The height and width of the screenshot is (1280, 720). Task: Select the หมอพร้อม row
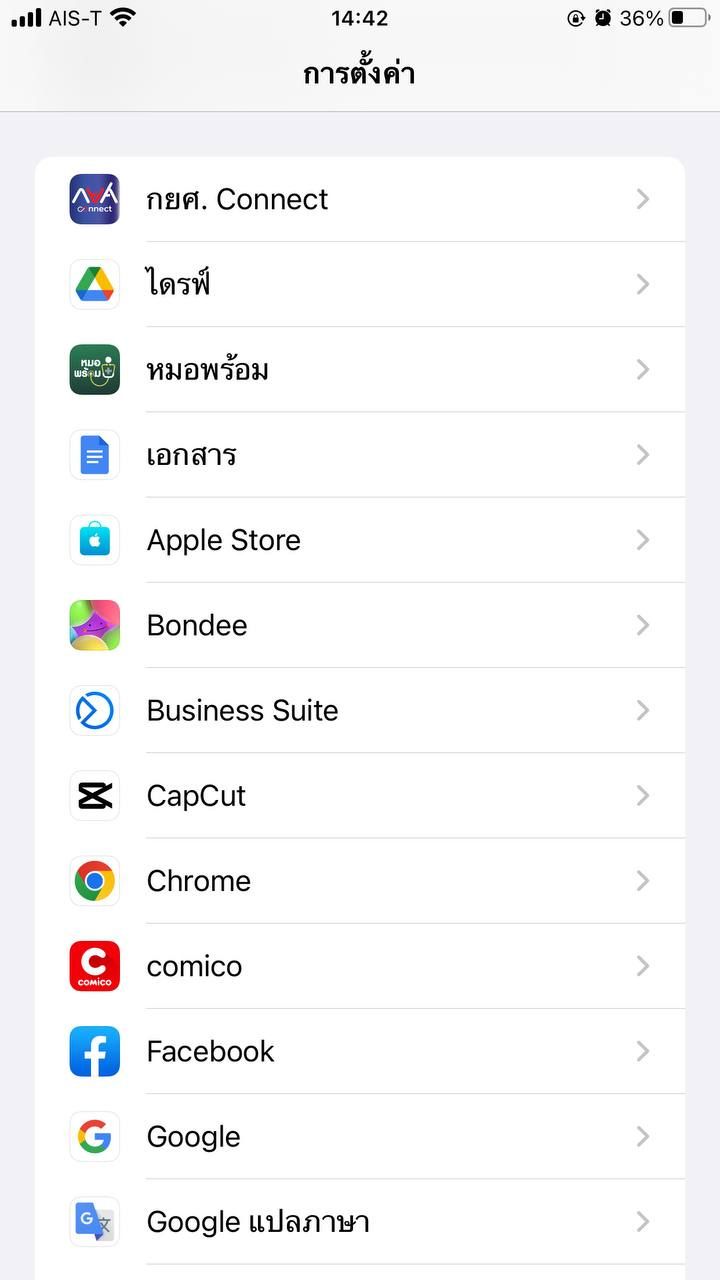click(360, 370)
